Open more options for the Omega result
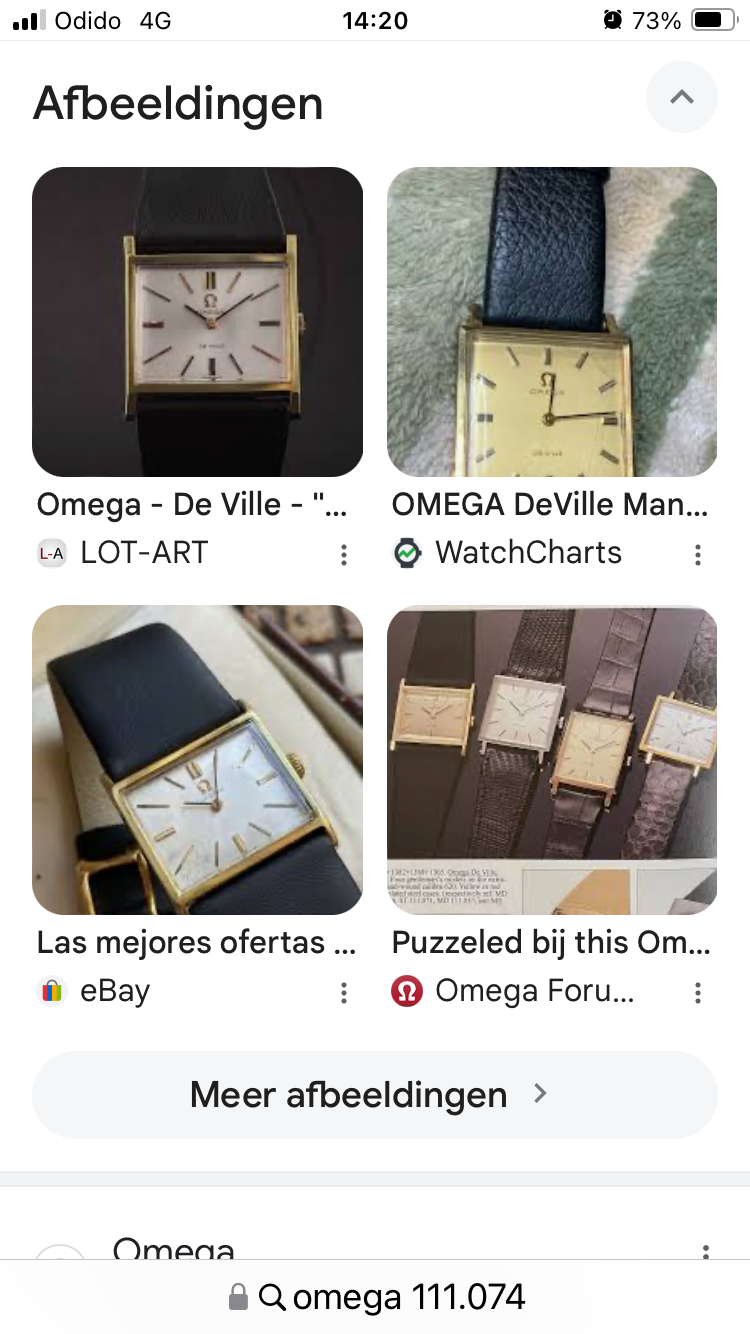The height and width of the screenshot is (1334, 750). pyautogui.click(x=706, y=1252)
